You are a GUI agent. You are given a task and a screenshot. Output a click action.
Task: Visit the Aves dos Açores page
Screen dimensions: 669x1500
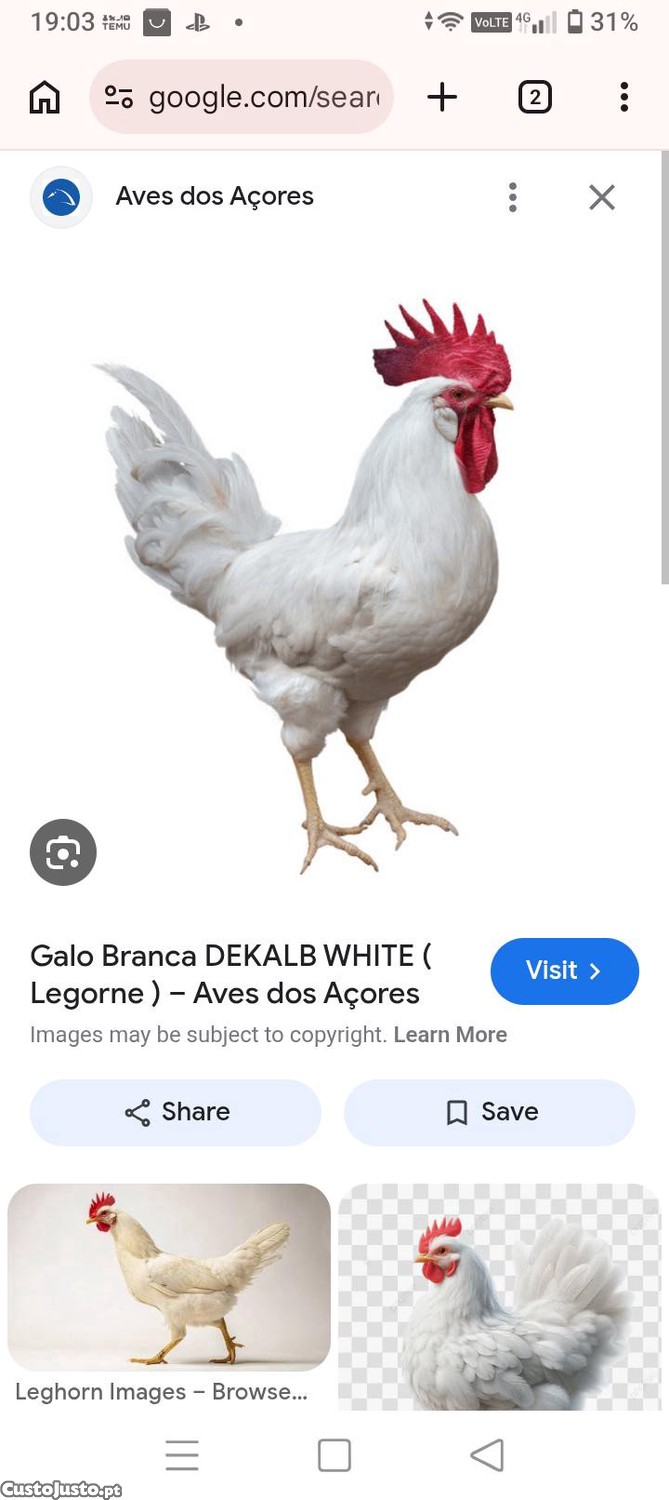564,971
